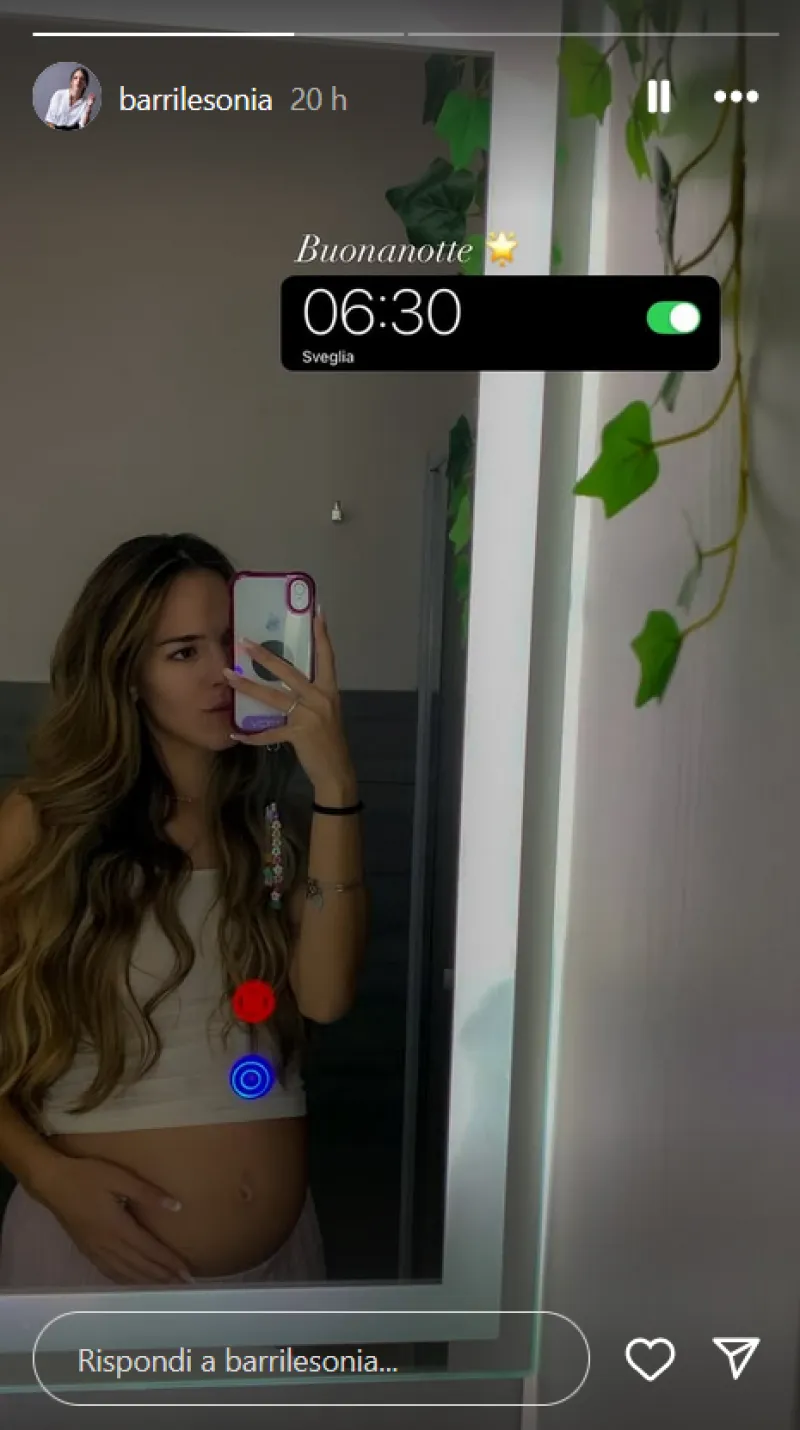Viewport: 800px width, 1430px height.
Task: Pause the story playback
Action: click(x=658, y=97)
